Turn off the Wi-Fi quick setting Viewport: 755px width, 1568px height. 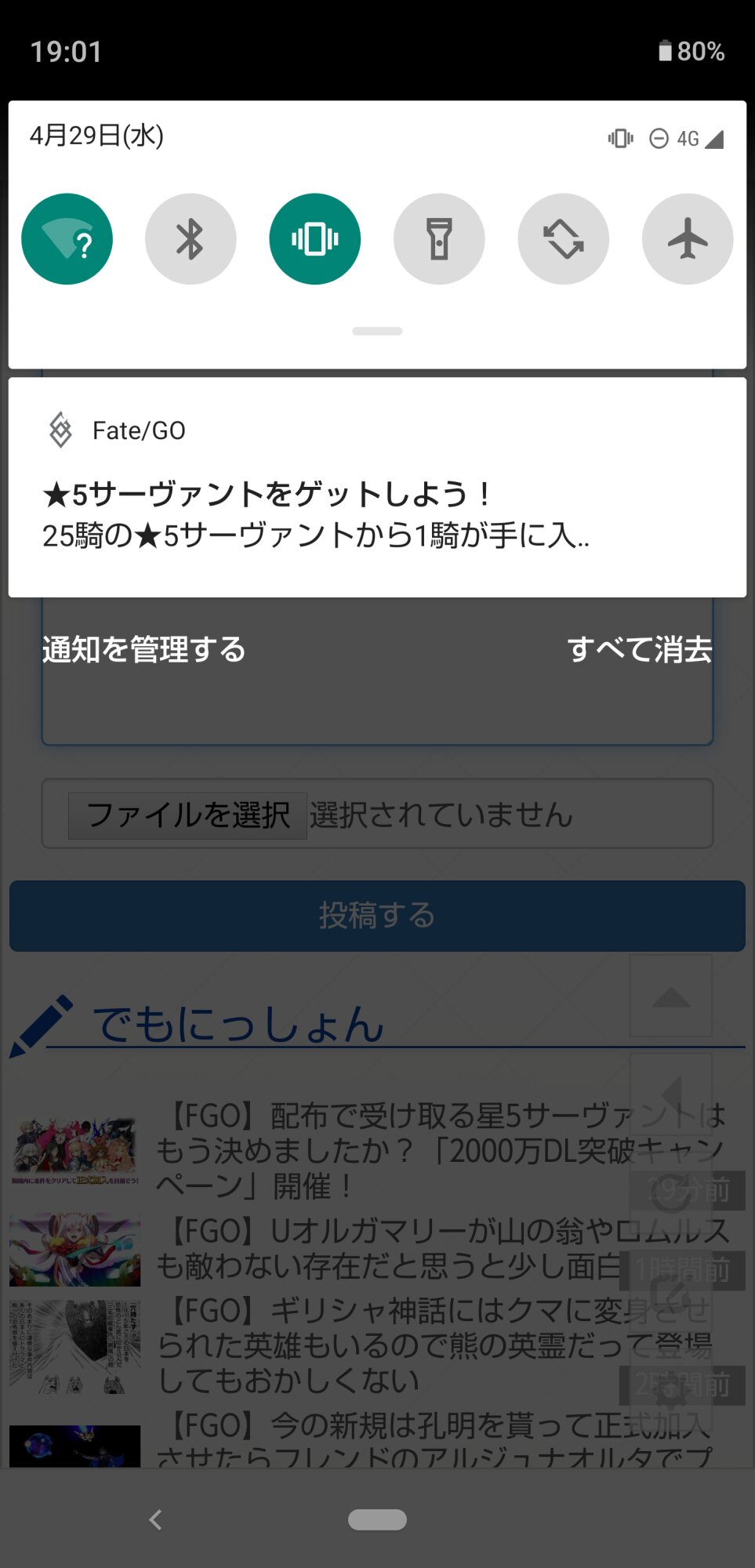67,239
